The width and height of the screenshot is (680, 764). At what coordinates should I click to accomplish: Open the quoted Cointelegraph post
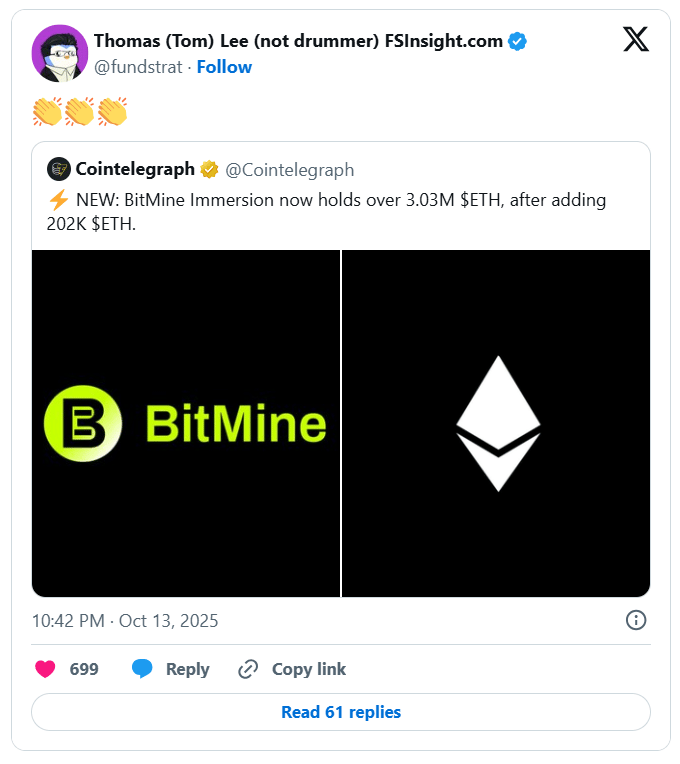[340, 198]
